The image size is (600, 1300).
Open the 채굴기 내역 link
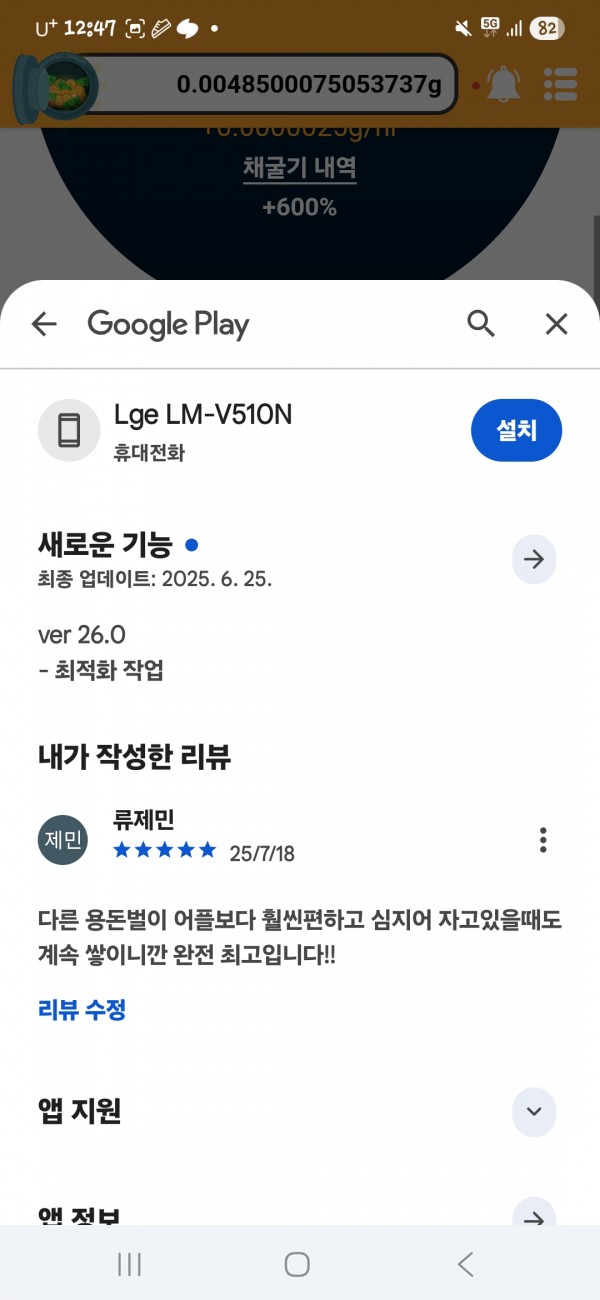(299, 167)
